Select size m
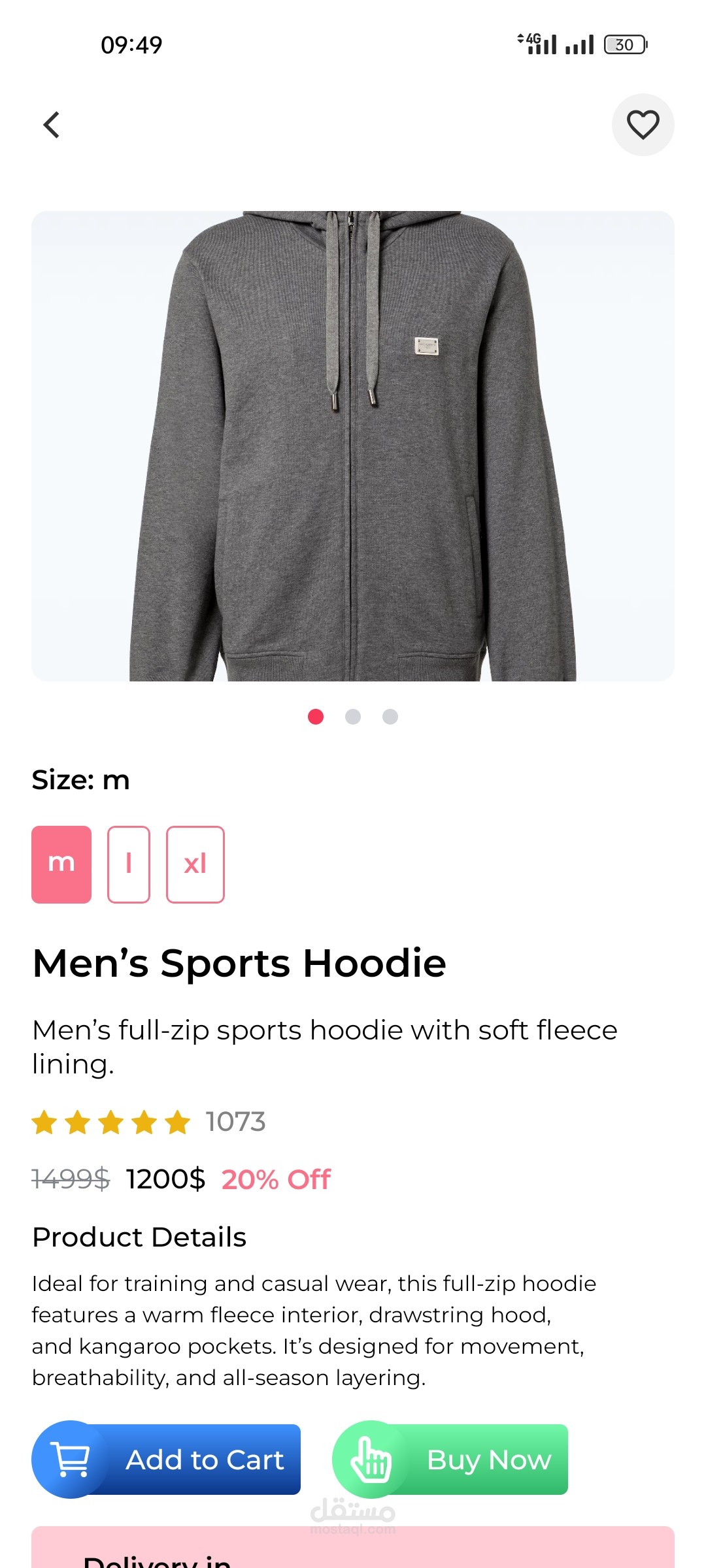The image size is (706, 1568). tap(61, 864)
